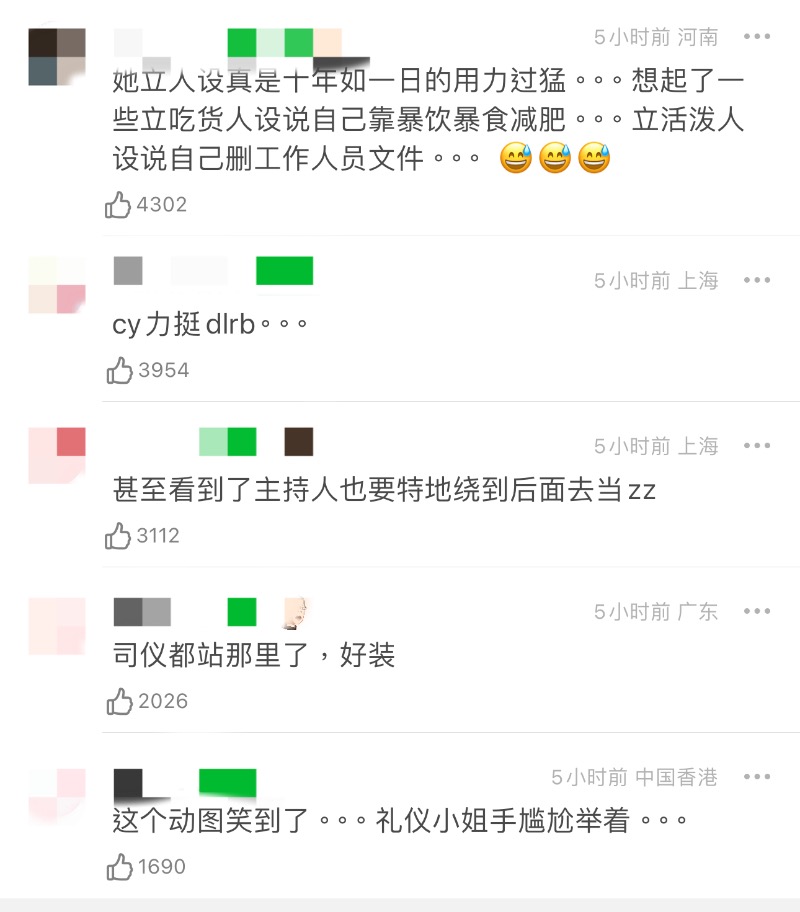Screen dimensions: 800x912
Task: Open the '这个动图笑到了' comment
Action: (400, 821)
